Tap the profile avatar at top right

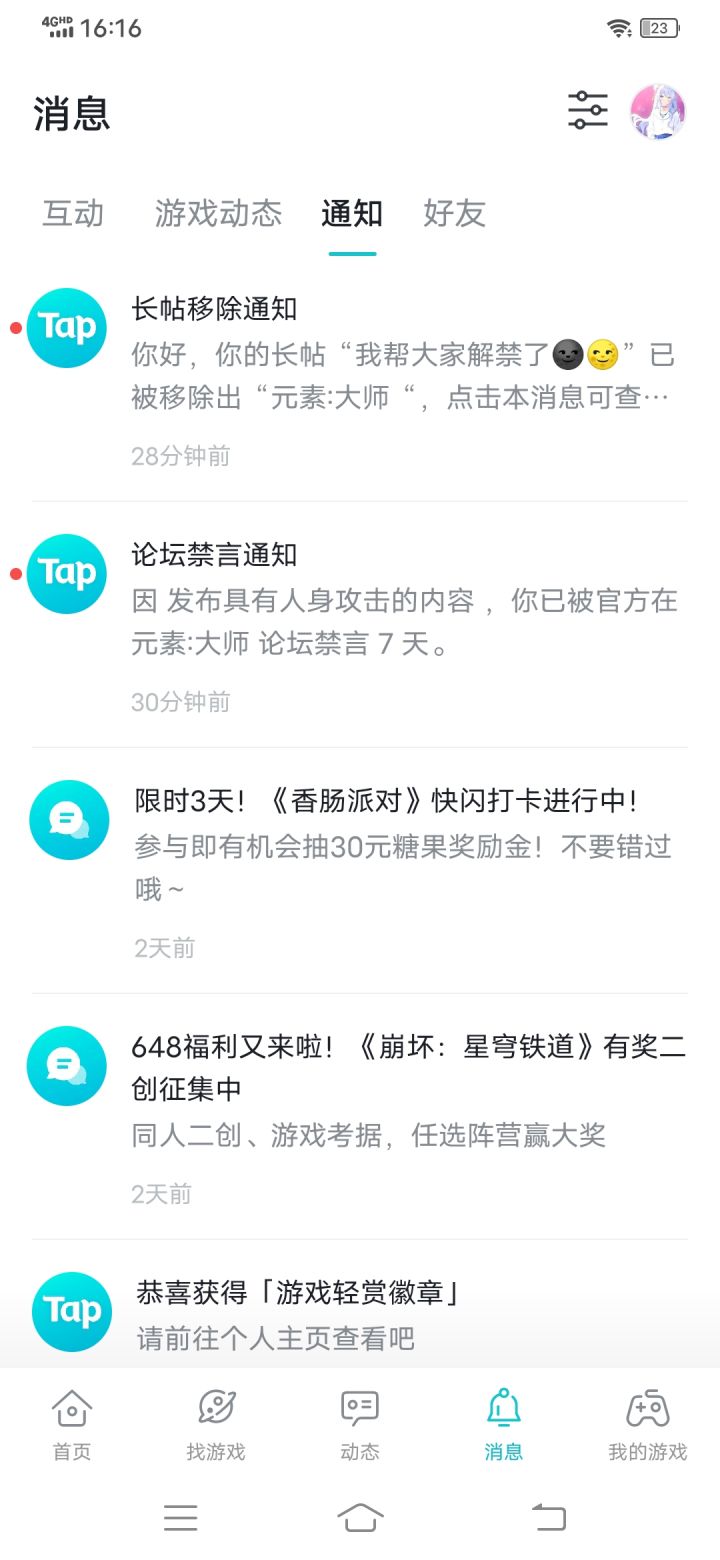(658, 111)
